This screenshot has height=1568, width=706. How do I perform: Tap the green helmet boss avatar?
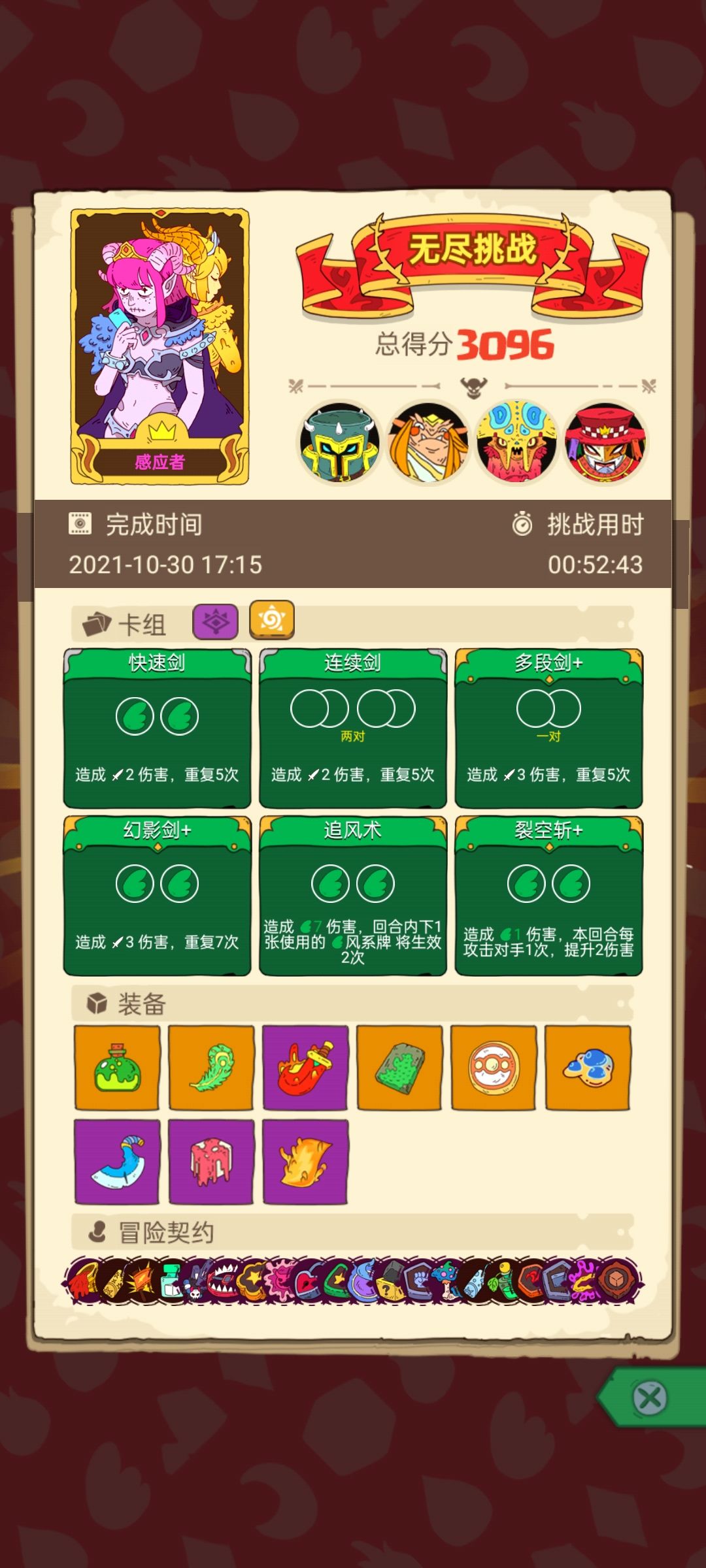tap(340, 444)
